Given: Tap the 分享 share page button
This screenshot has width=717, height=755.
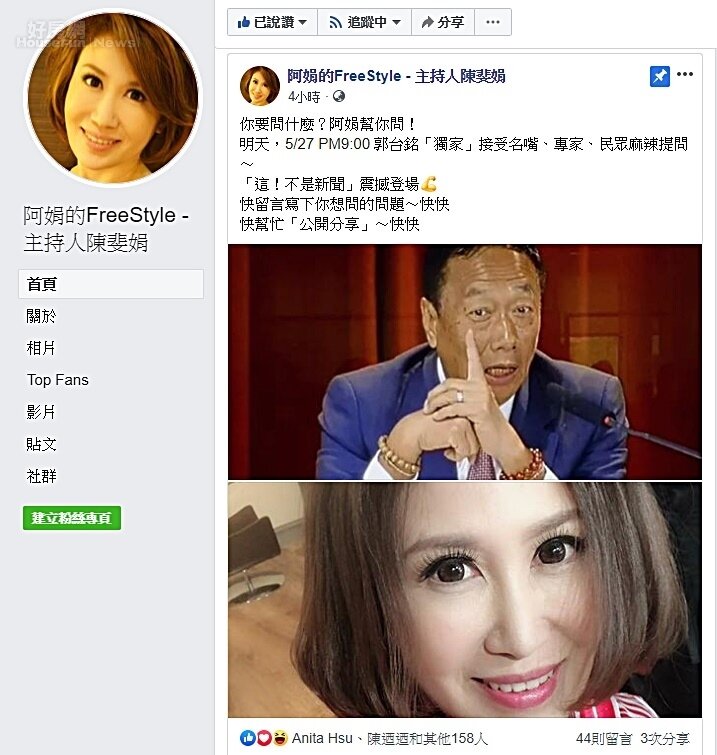Looking at the screenshot, I should point(442,22).
